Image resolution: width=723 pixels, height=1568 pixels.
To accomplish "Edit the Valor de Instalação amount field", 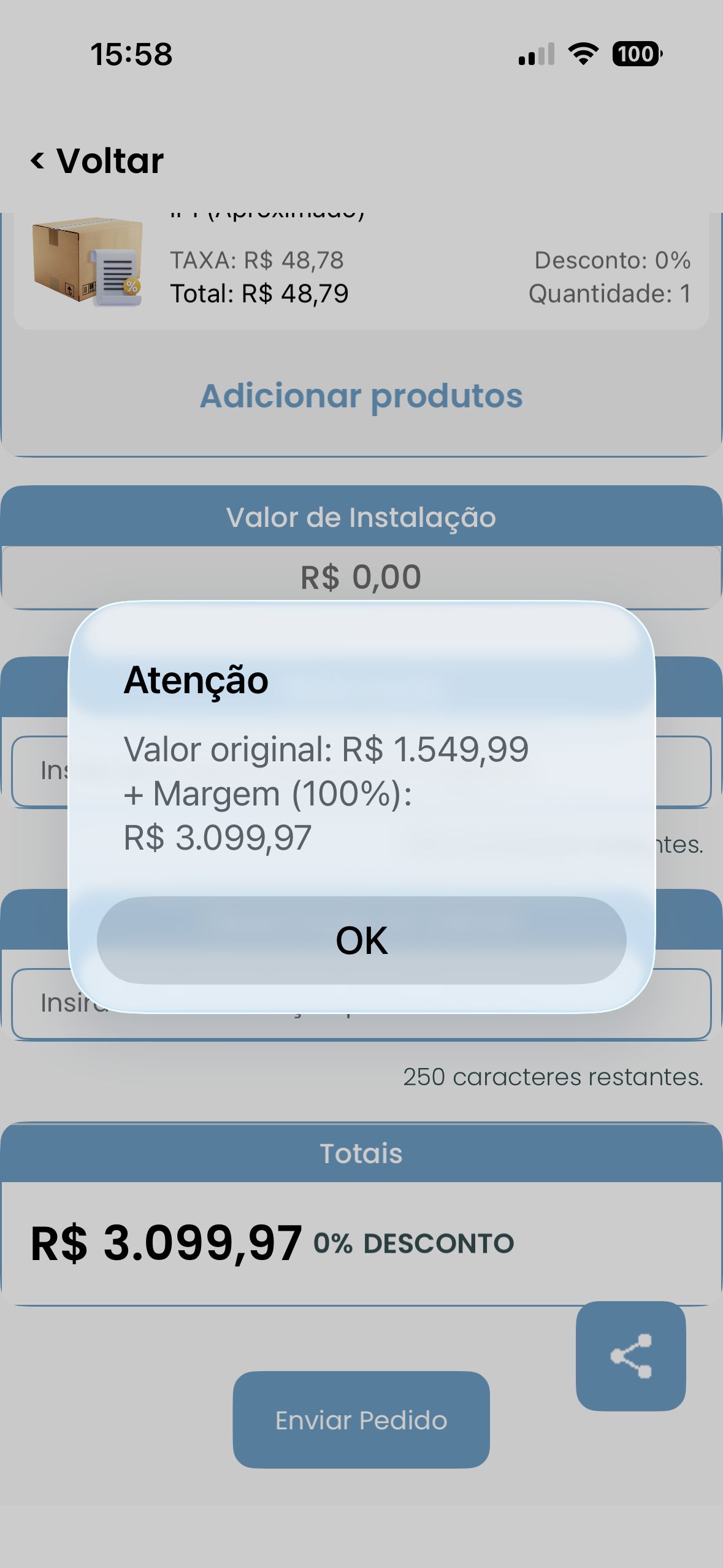I will point(361,577).
